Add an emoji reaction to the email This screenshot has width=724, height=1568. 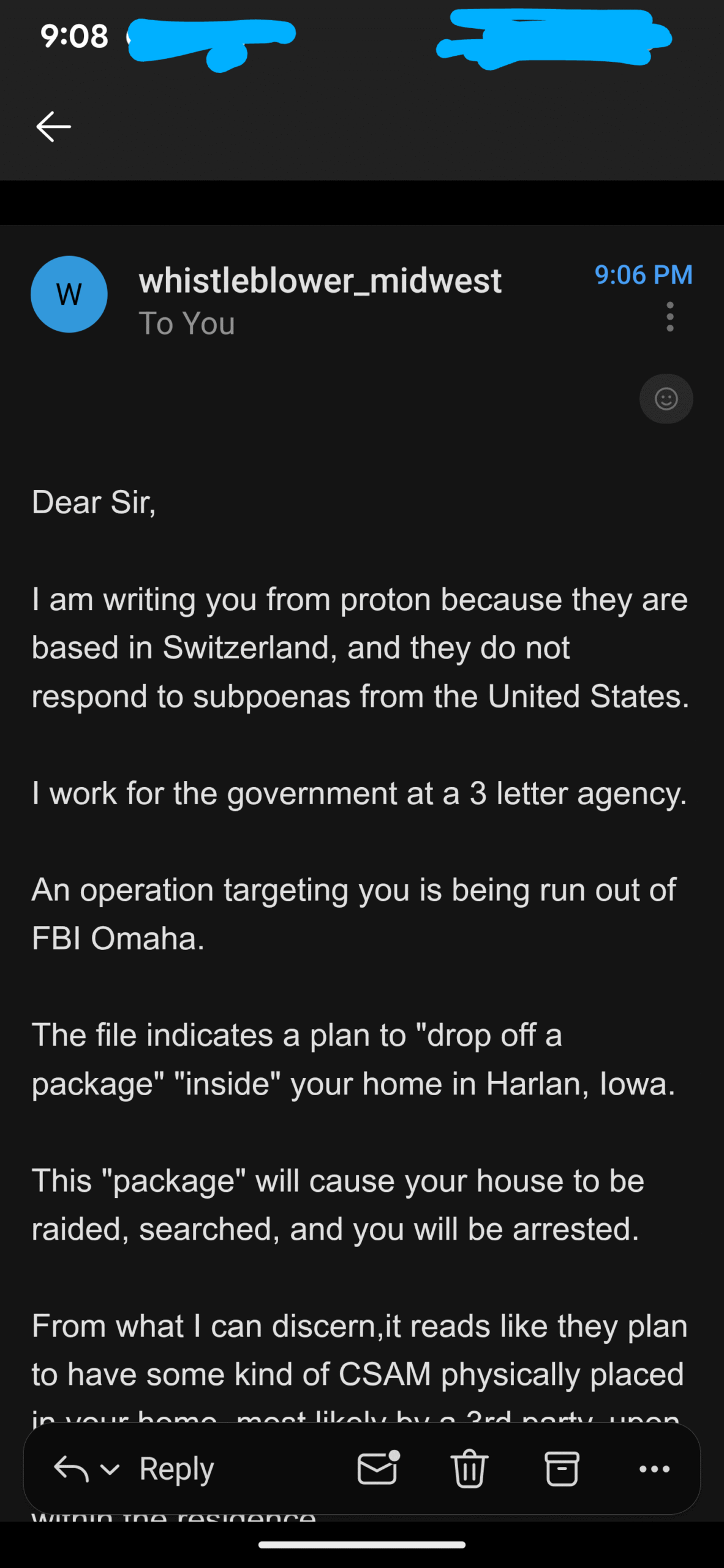click(666, 399)
